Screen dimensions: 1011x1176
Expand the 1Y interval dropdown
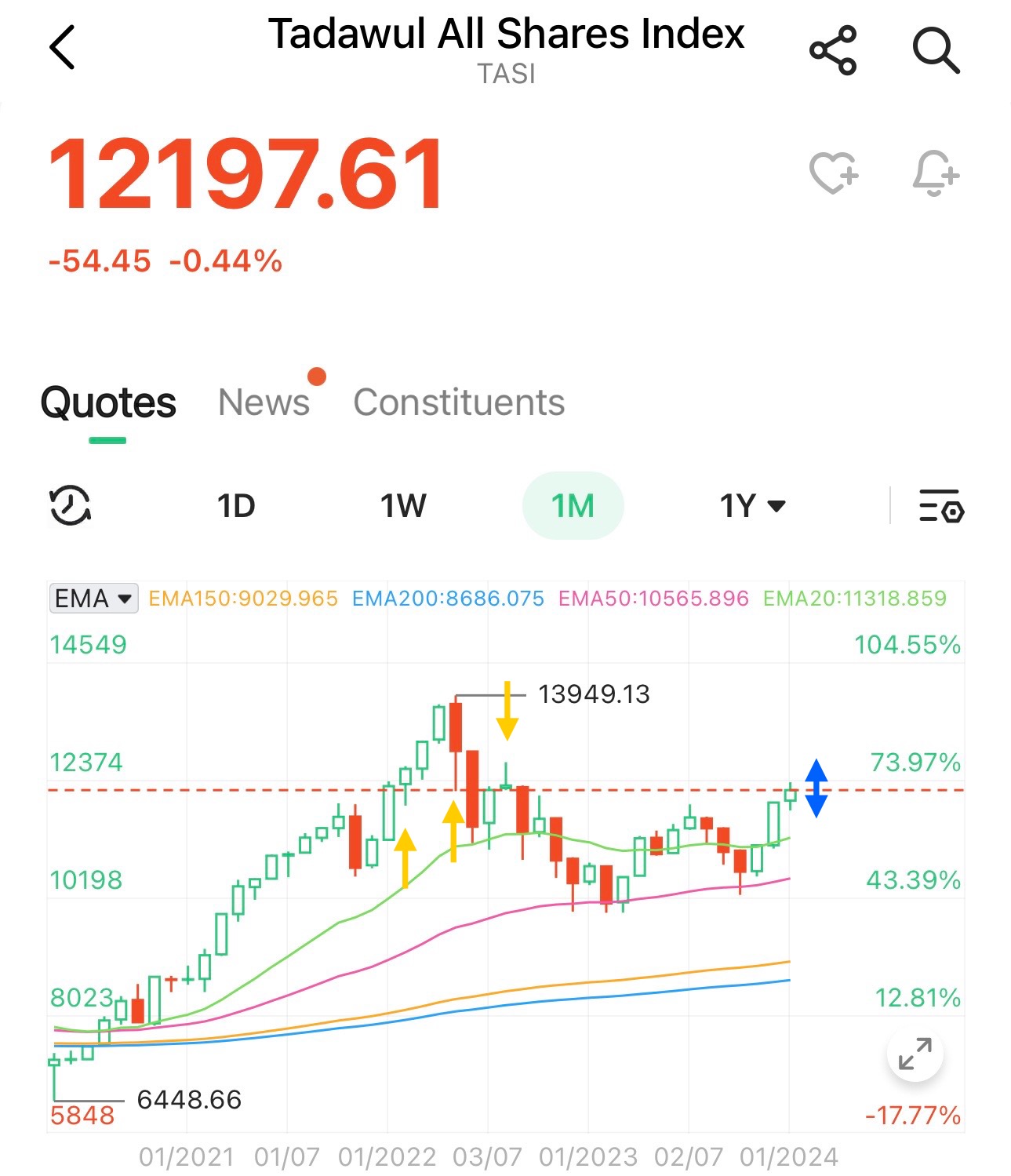coord(752,506)
